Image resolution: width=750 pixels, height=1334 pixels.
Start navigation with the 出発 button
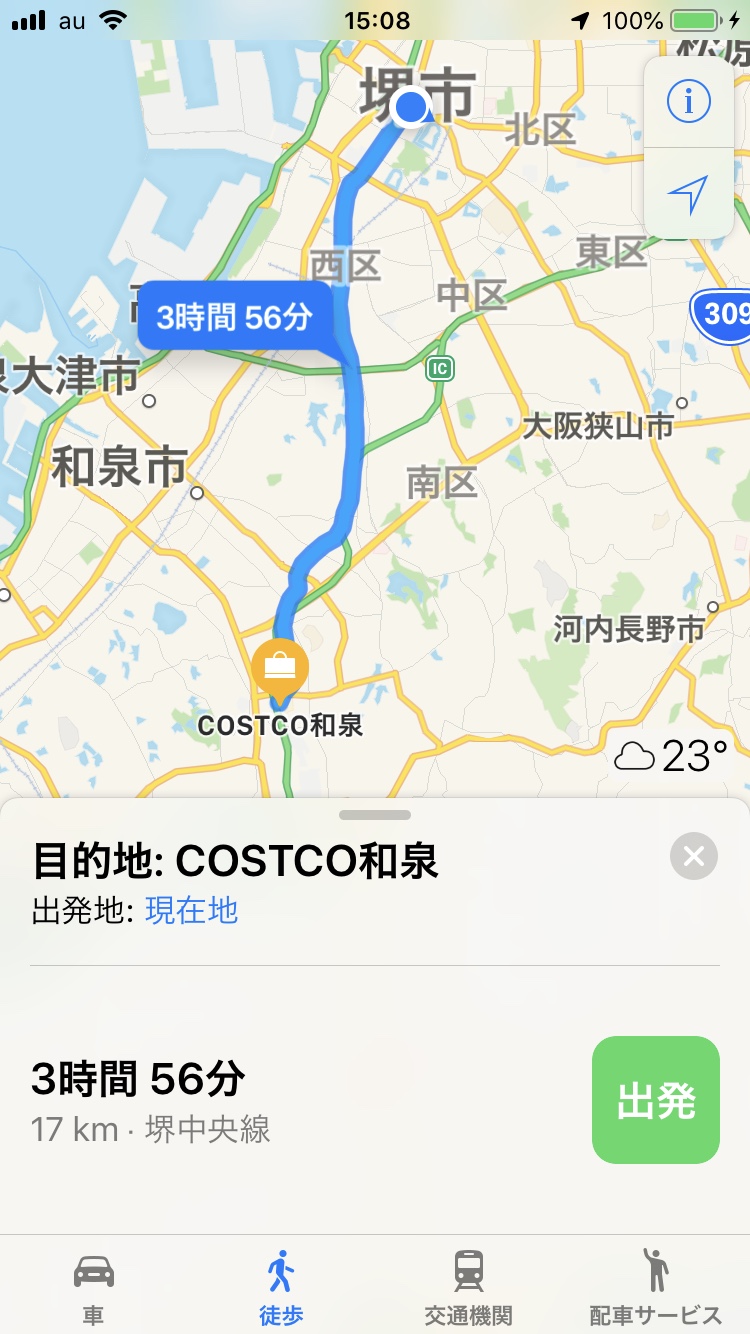655,1100
